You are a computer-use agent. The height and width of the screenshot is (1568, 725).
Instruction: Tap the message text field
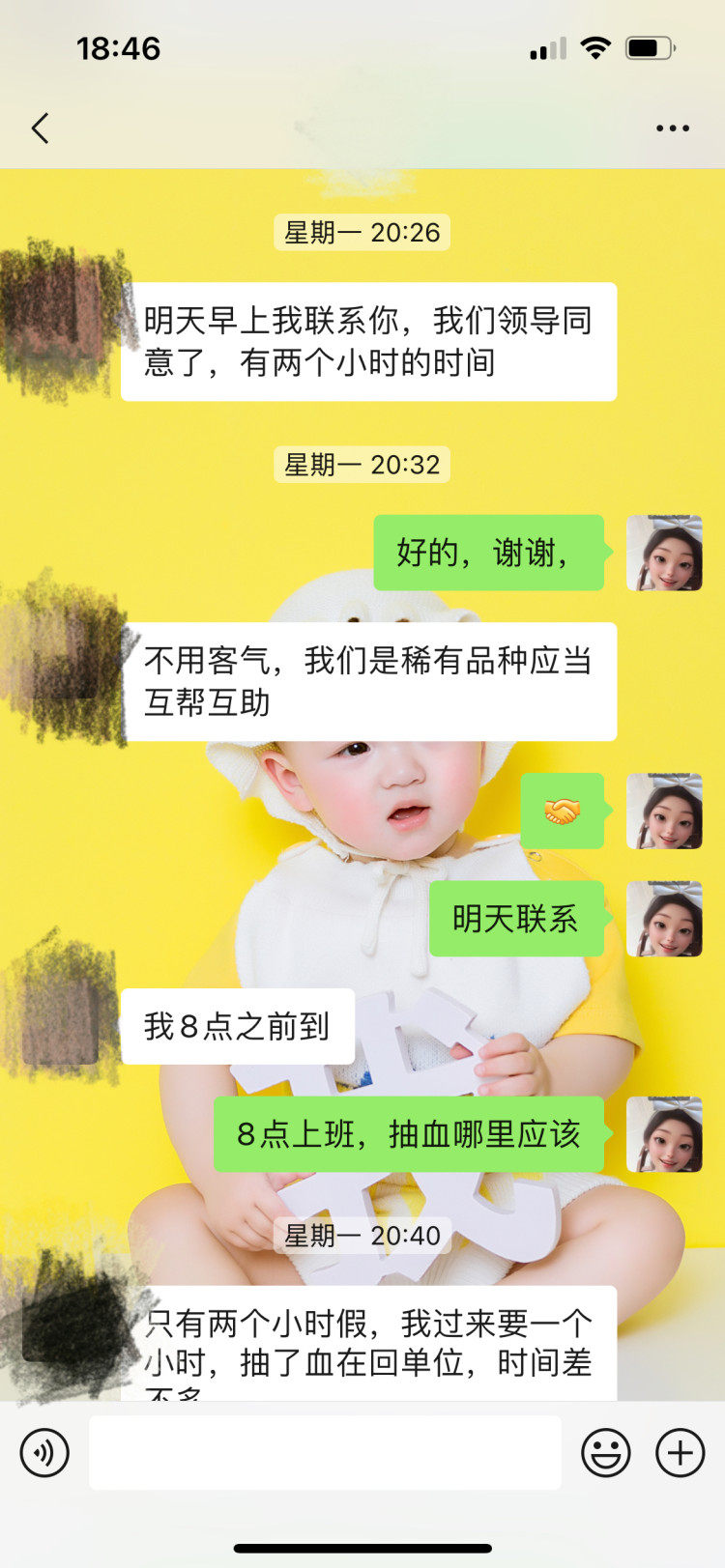[325, 1452]
